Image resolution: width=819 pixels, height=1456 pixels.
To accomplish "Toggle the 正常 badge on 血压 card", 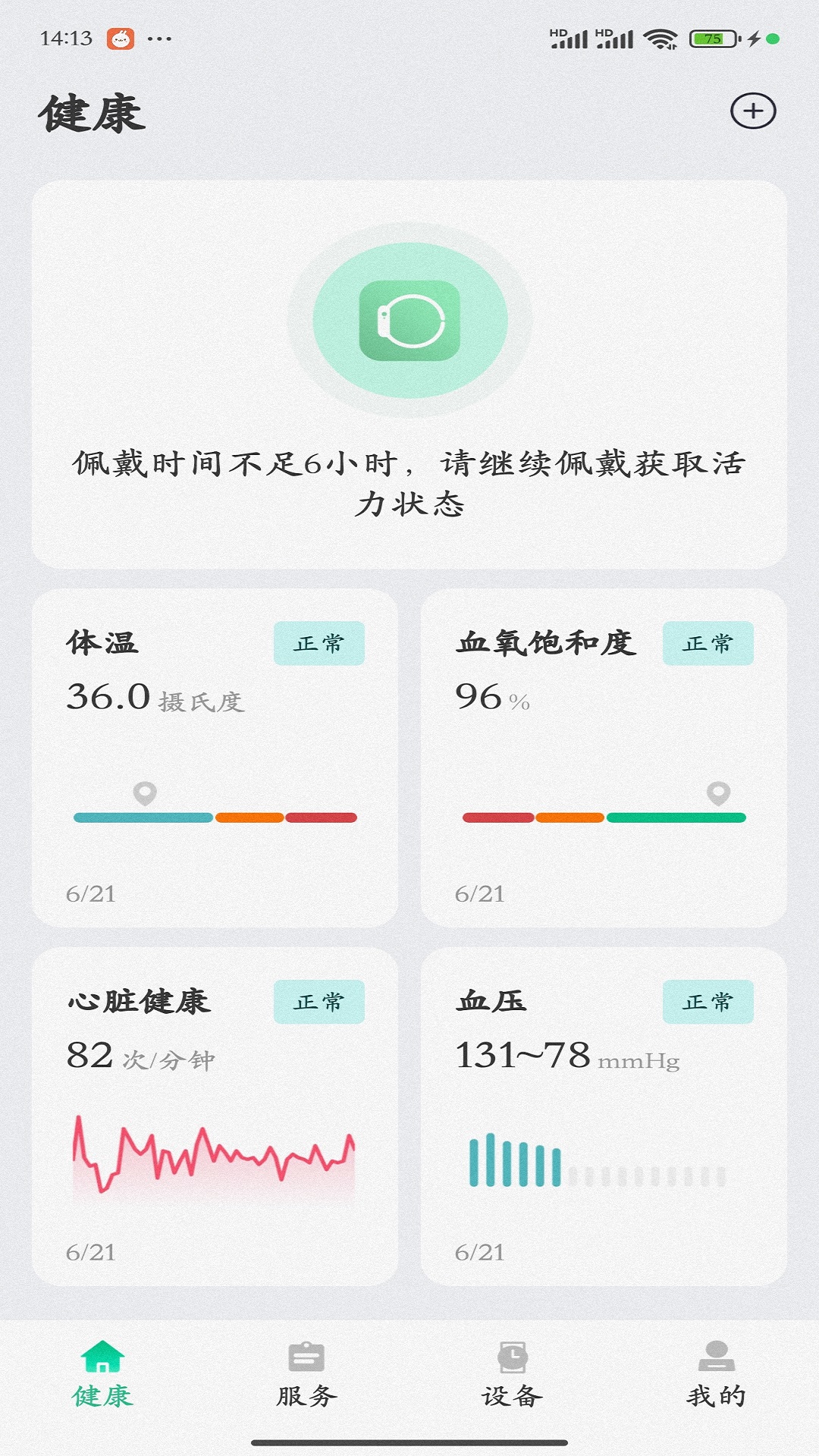I will (708, 999).
